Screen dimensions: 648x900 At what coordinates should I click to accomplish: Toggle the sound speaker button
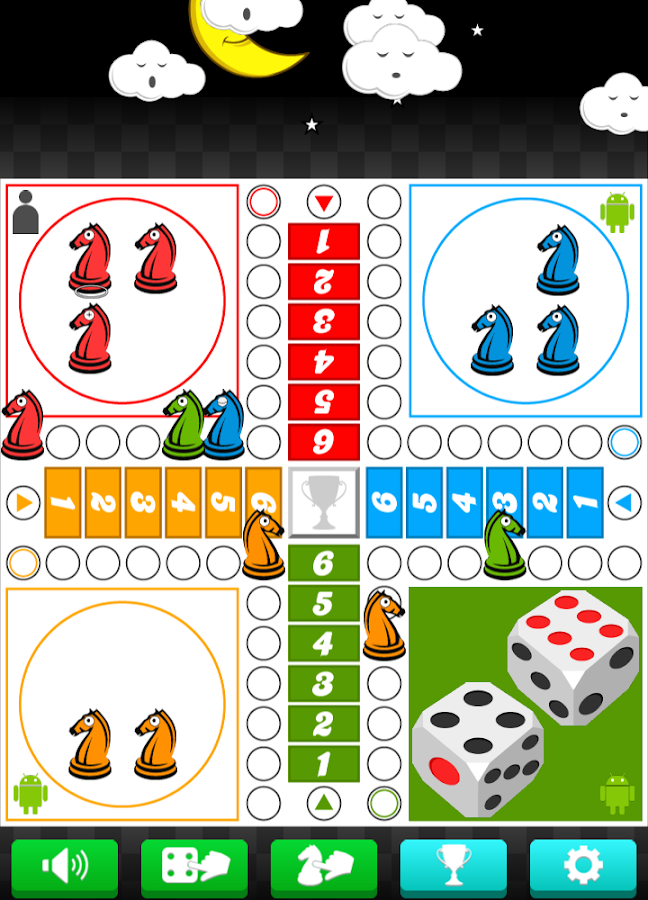pos(65,865)
